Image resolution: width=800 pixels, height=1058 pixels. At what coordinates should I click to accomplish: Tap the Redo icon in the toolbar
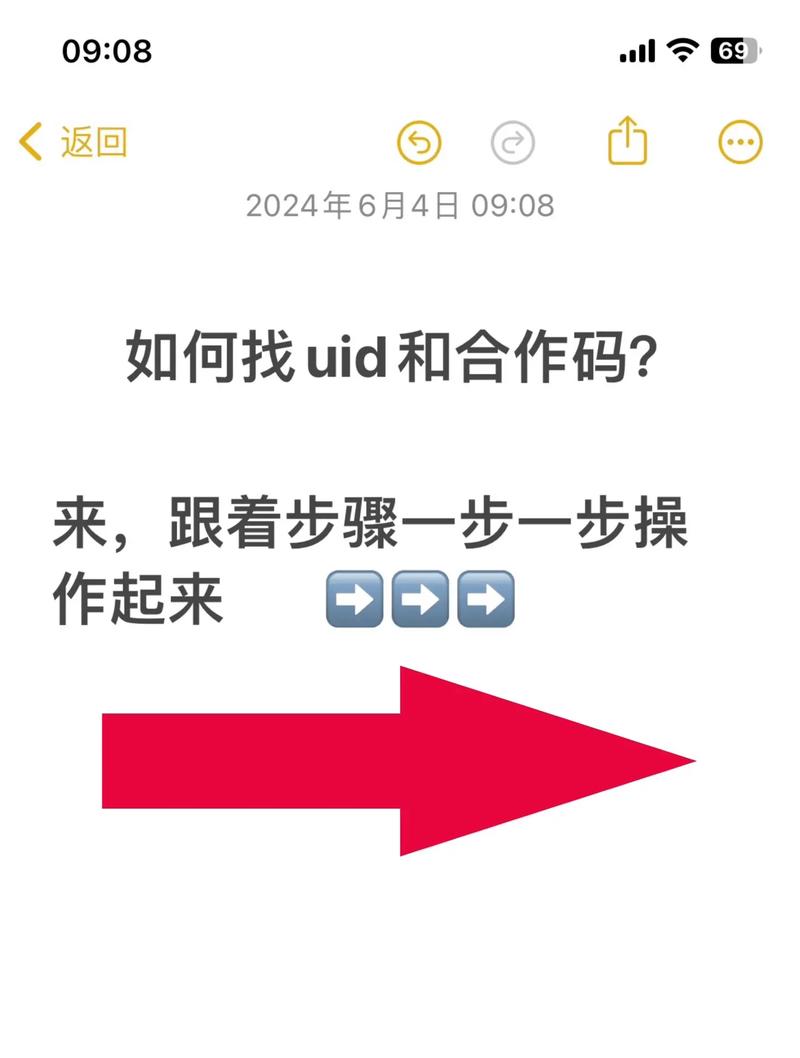tap(512, 143)
